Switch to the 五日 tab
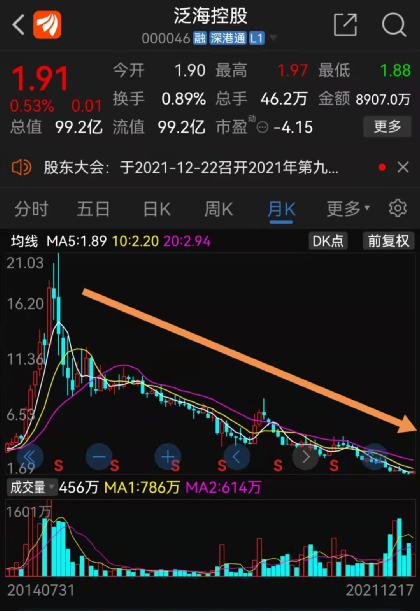Viewport: 420px width, 611px height. (93, 209)
